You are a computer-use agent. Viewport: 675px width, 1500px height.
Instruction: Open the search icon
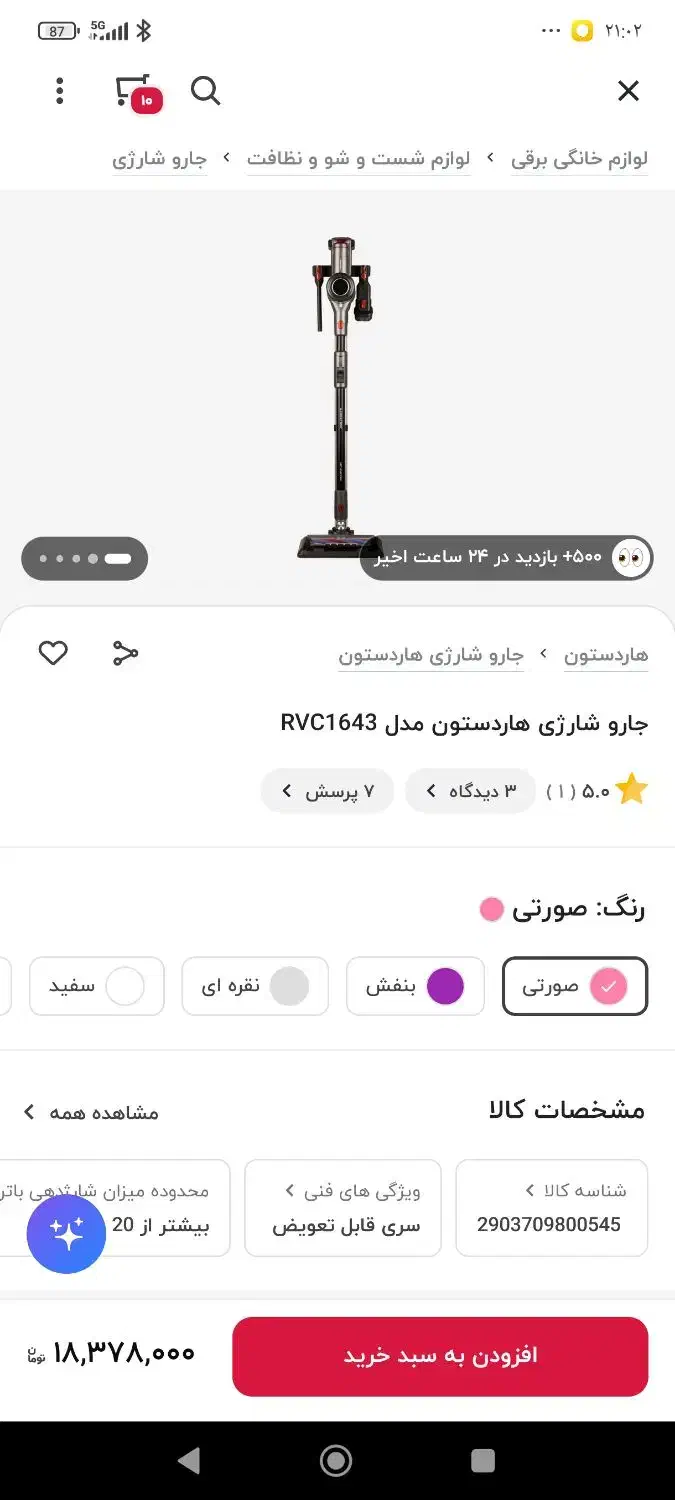click(205, 91)
